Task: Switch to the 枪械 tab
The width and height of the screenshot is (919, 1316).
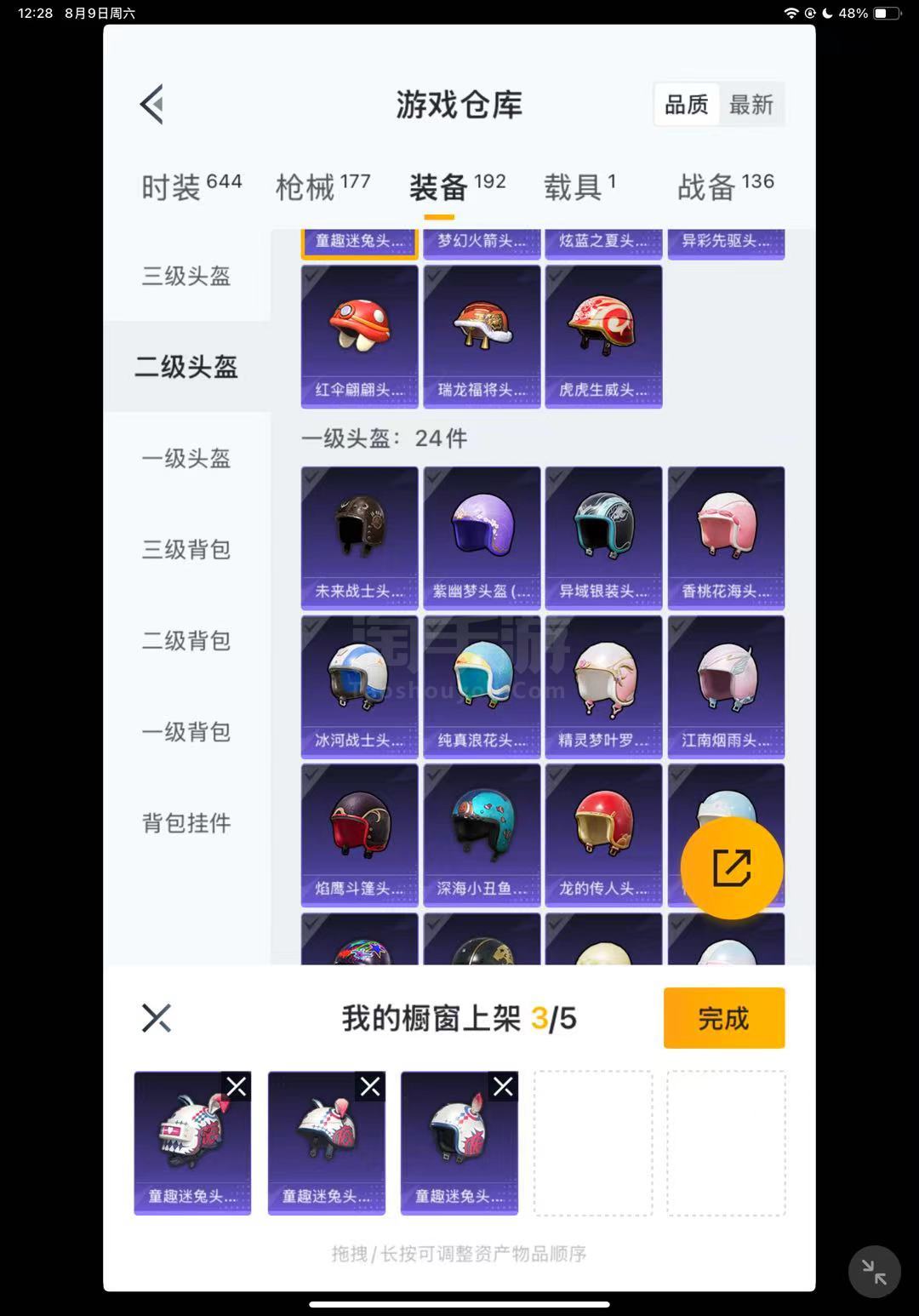Action: click(323, 186)
